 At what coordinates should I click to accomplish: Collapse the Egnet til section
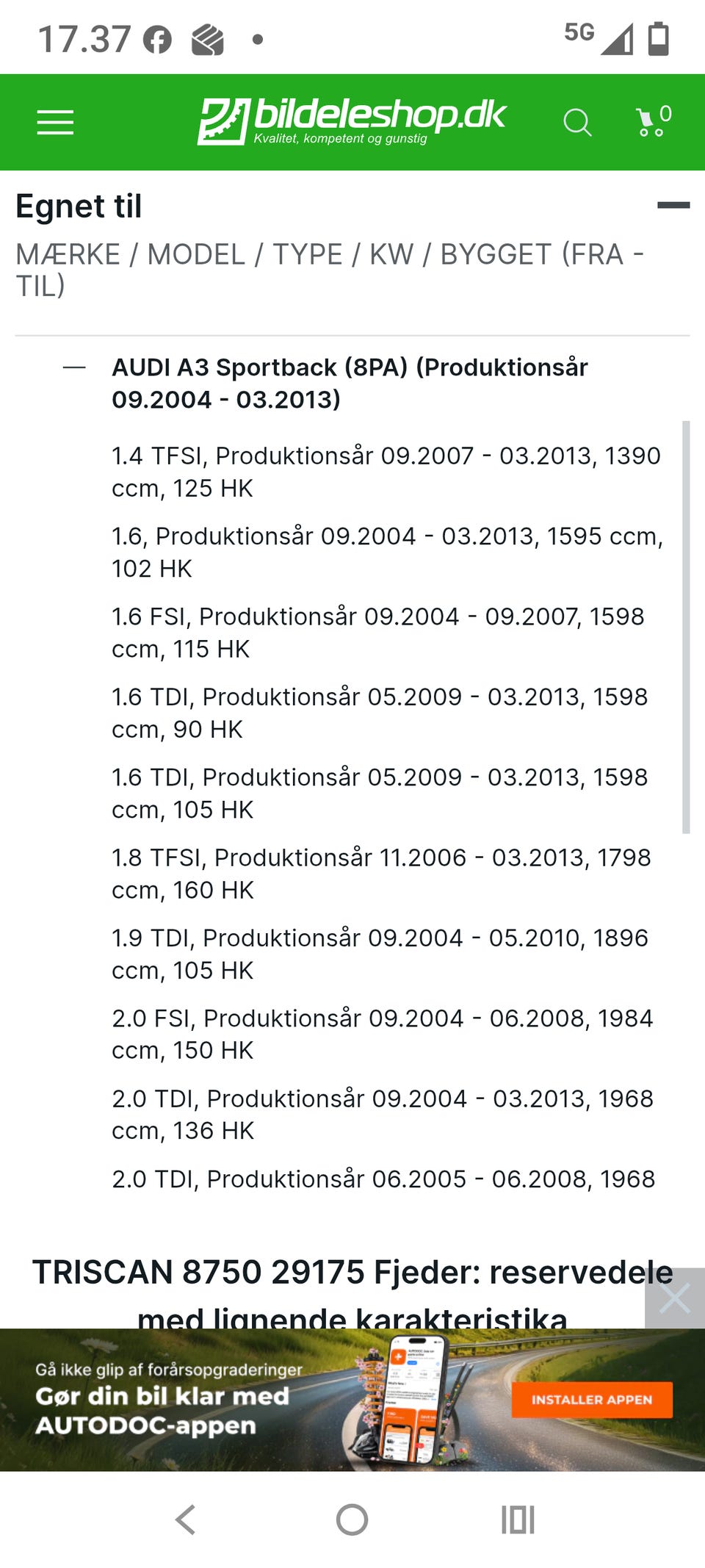[673, 206]
